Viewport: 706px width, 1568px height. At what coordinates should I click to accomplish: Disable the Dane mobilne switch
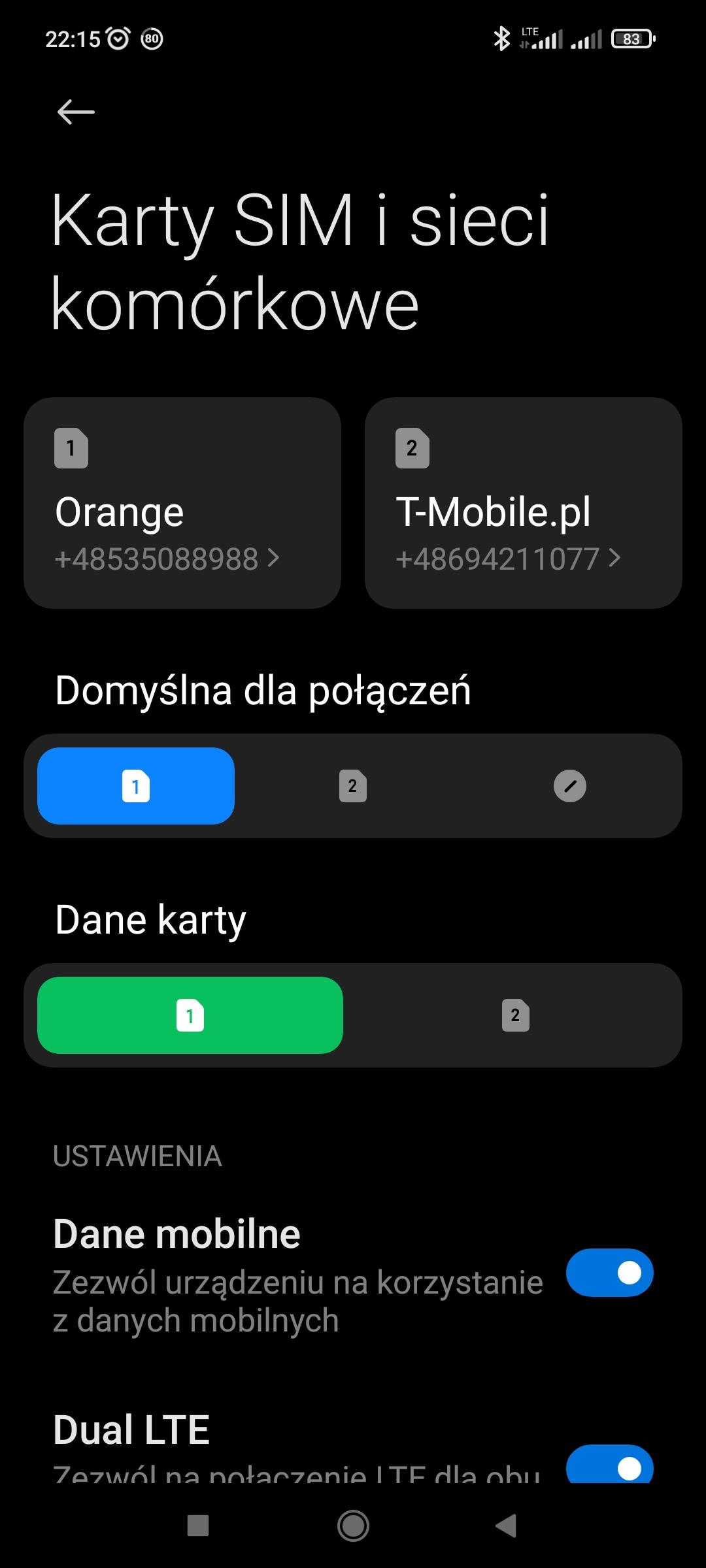[x=609, y=1273]
